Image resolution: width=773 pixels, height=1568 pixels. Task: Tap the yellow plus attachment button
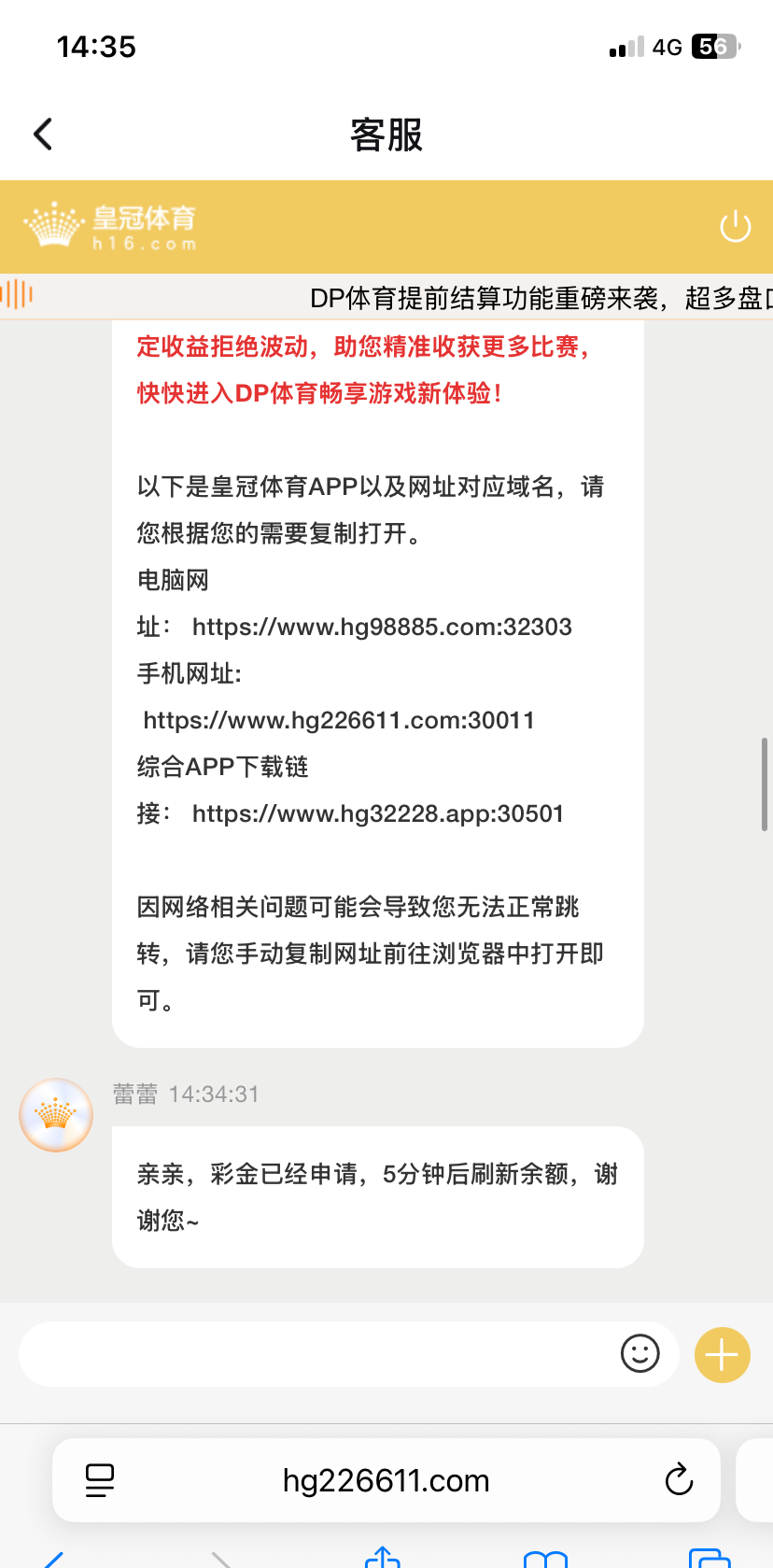coord(722,1353)
